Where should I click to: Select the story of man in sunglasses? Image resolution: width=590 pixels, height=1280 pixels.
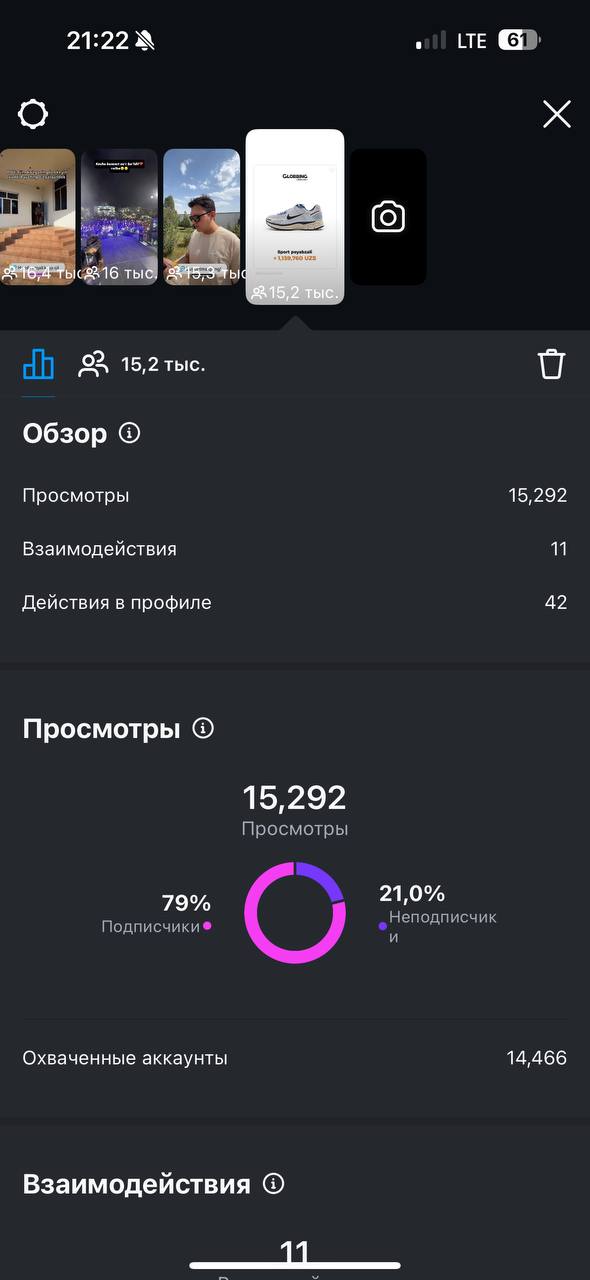pyautogui.click(x=202, y=217)
